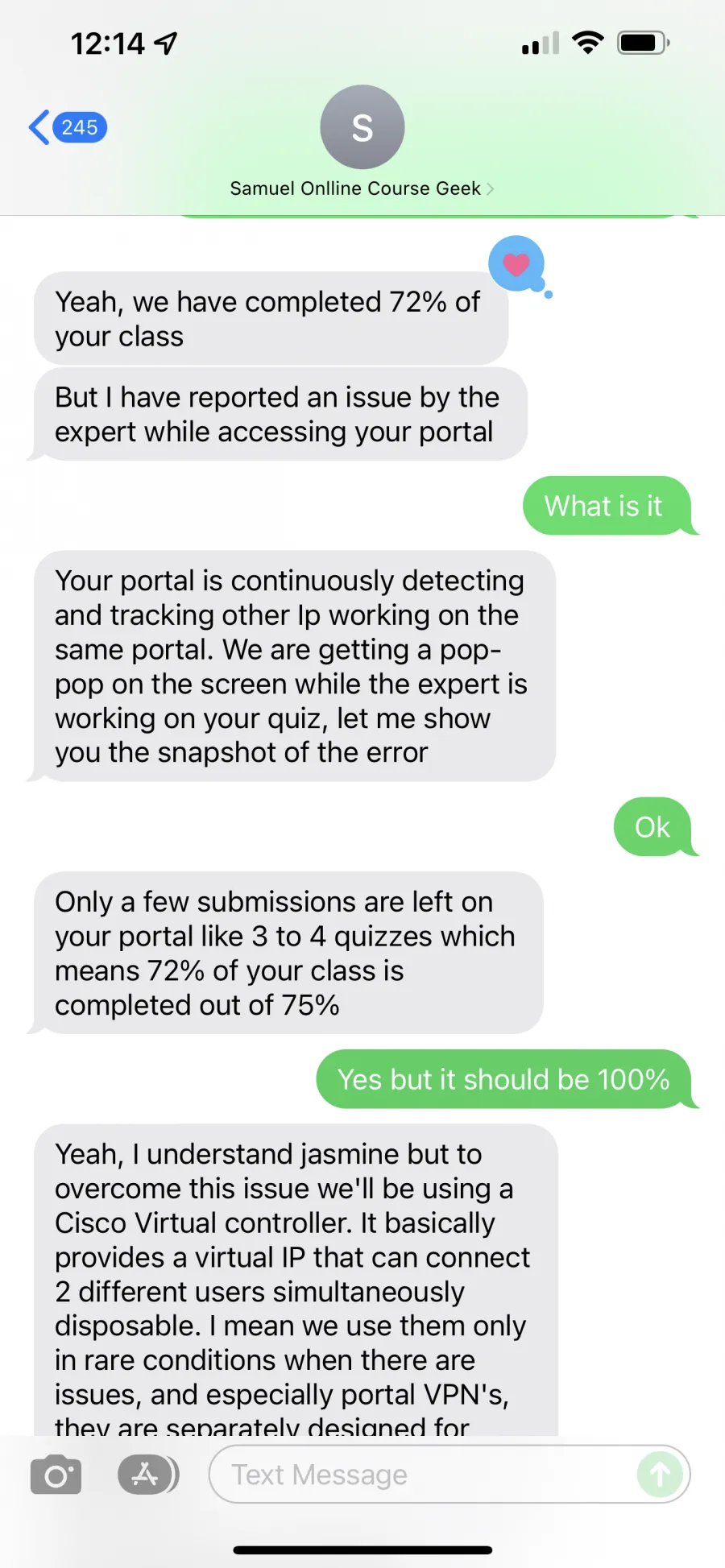
Task: Send the message with the arrow button
Action: pyautogui.click(x=660, y=1475)
